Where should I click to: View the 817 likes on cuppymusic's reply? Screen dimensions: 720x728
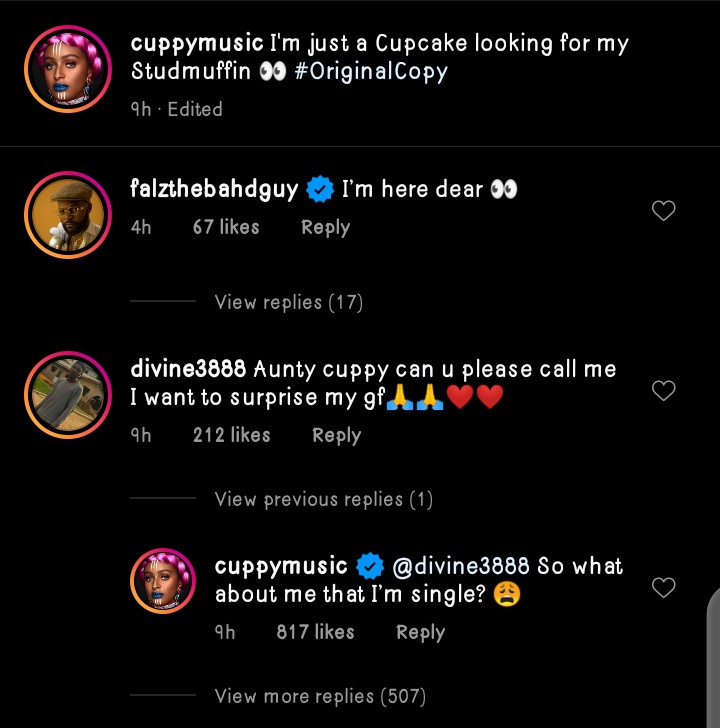pyautogui.click(x=315, y=632)
